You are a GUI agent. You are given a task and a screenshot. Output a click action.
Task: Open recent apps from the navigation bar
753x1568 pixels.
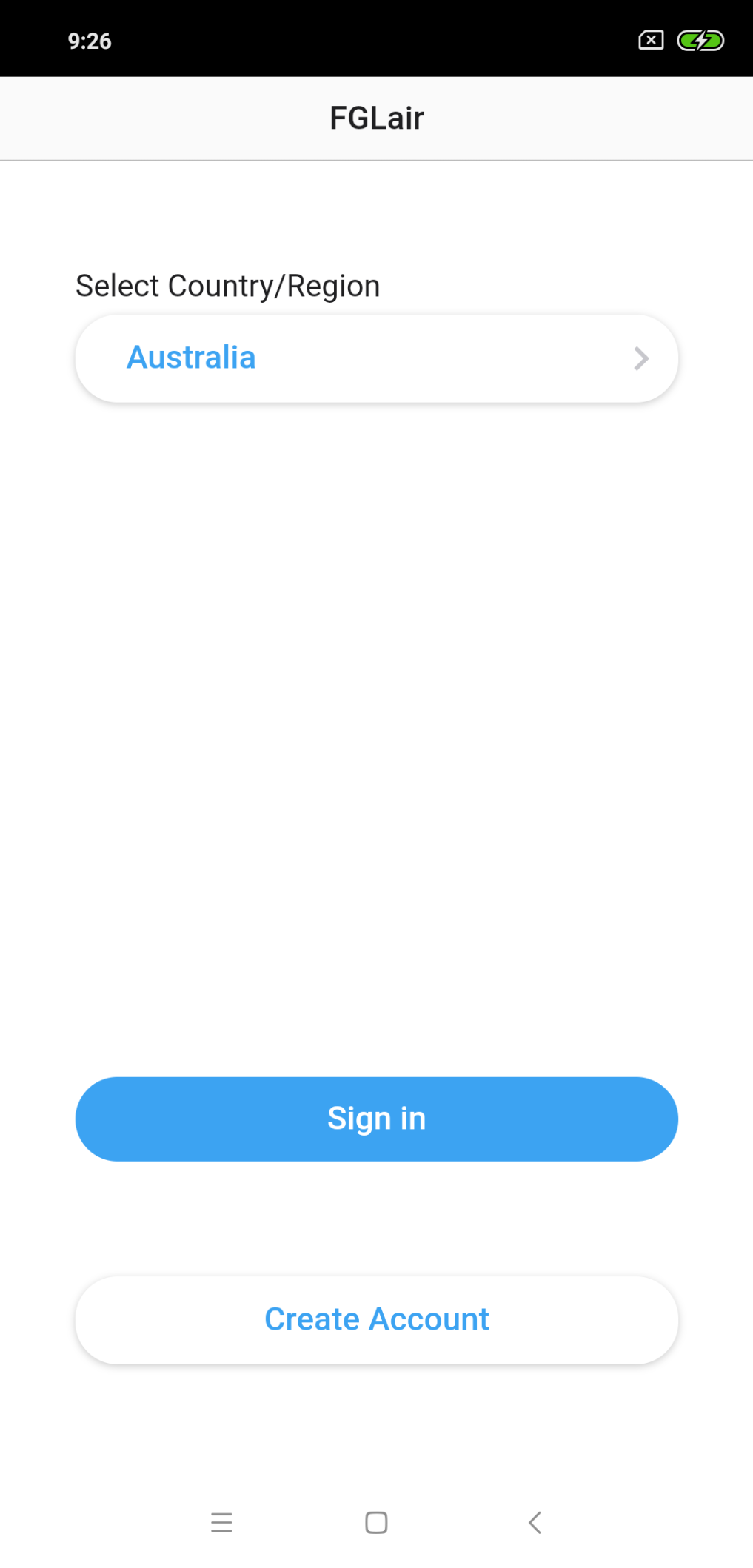(x=221, y=1522)
